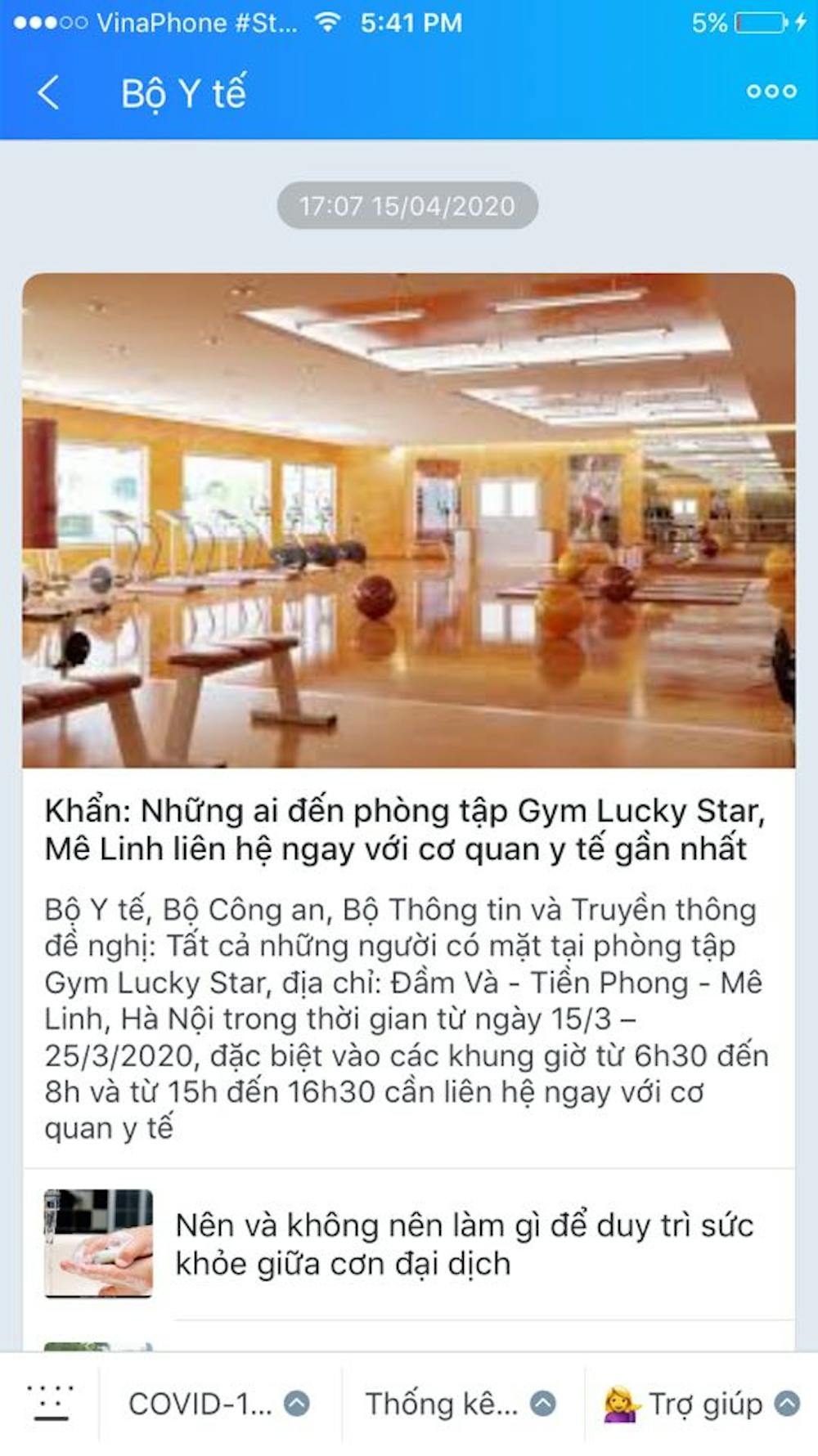Open the Gym Lucky Star urgent article

[407, 829]
